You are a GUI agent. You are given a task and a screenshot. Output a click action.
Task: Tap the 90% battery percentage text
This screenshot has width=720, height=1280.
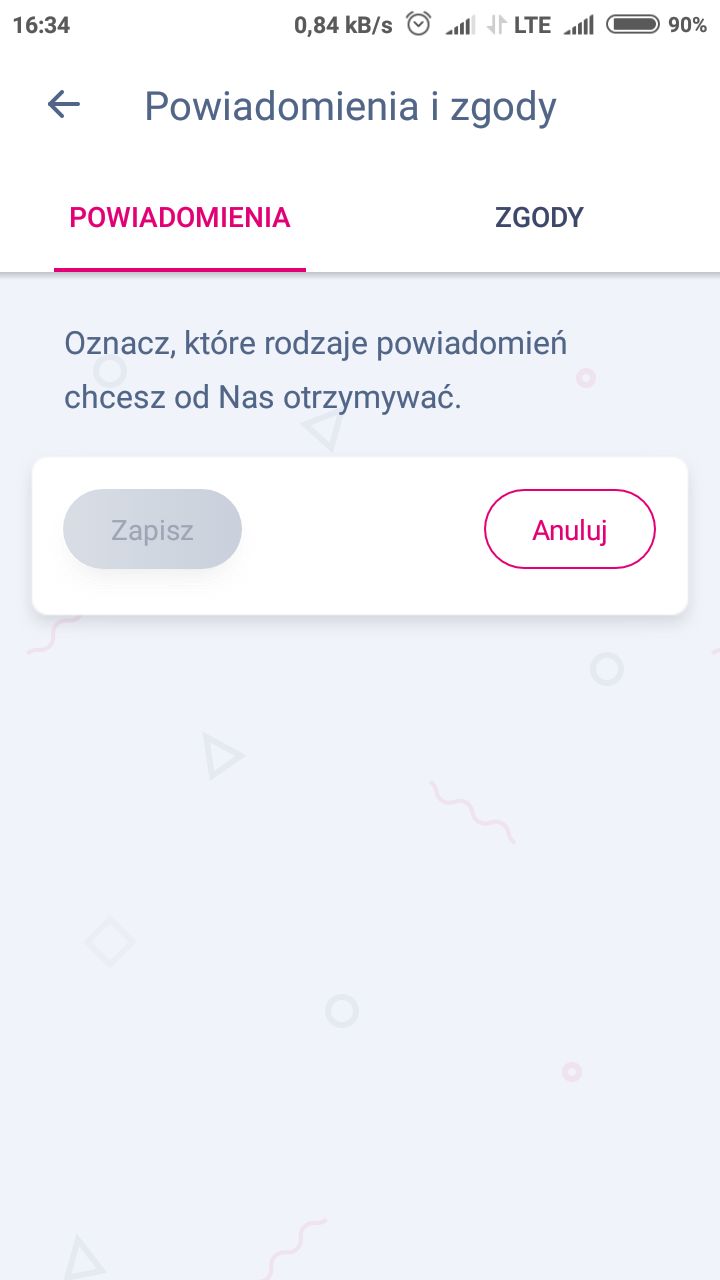689,24
